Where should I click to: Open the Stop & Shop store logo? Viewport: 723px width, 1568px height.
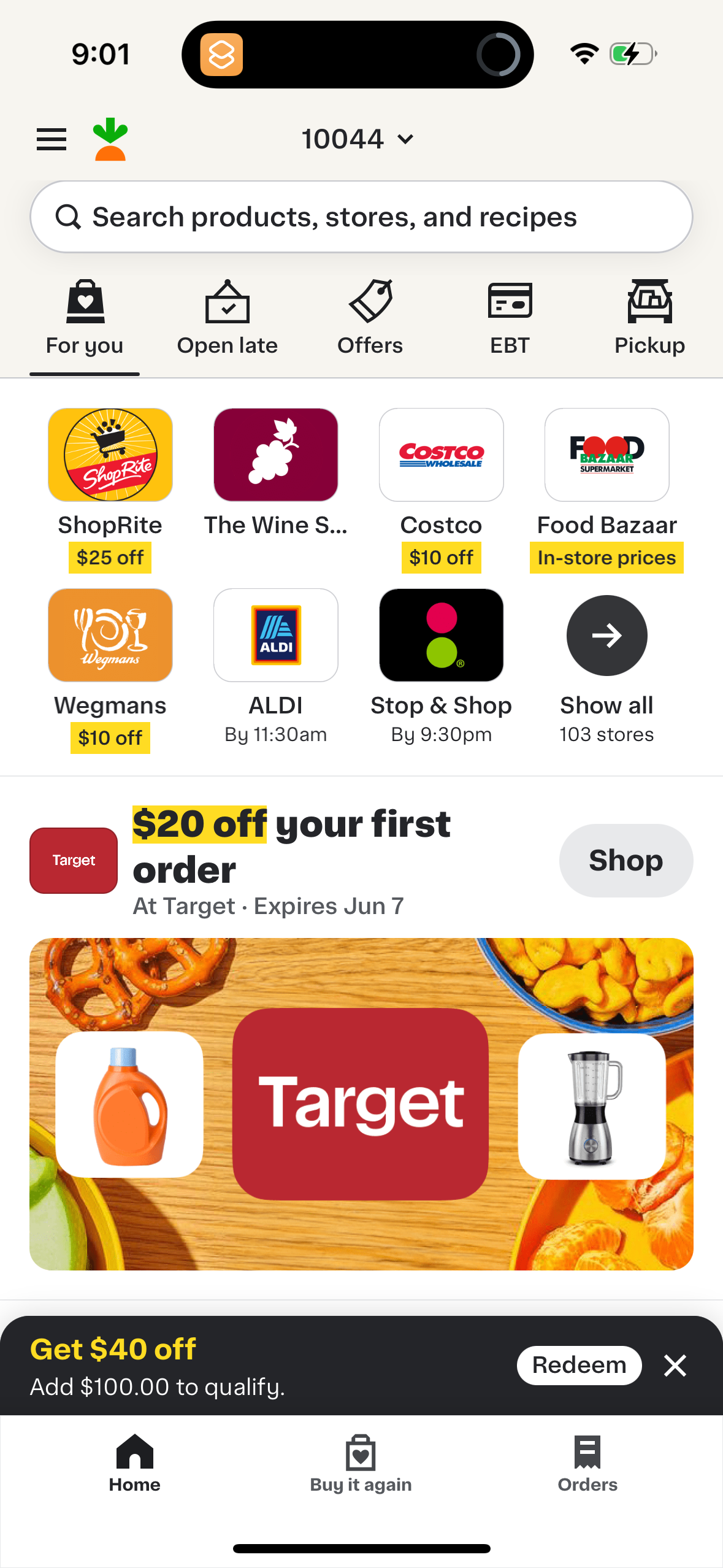[441, 635]
